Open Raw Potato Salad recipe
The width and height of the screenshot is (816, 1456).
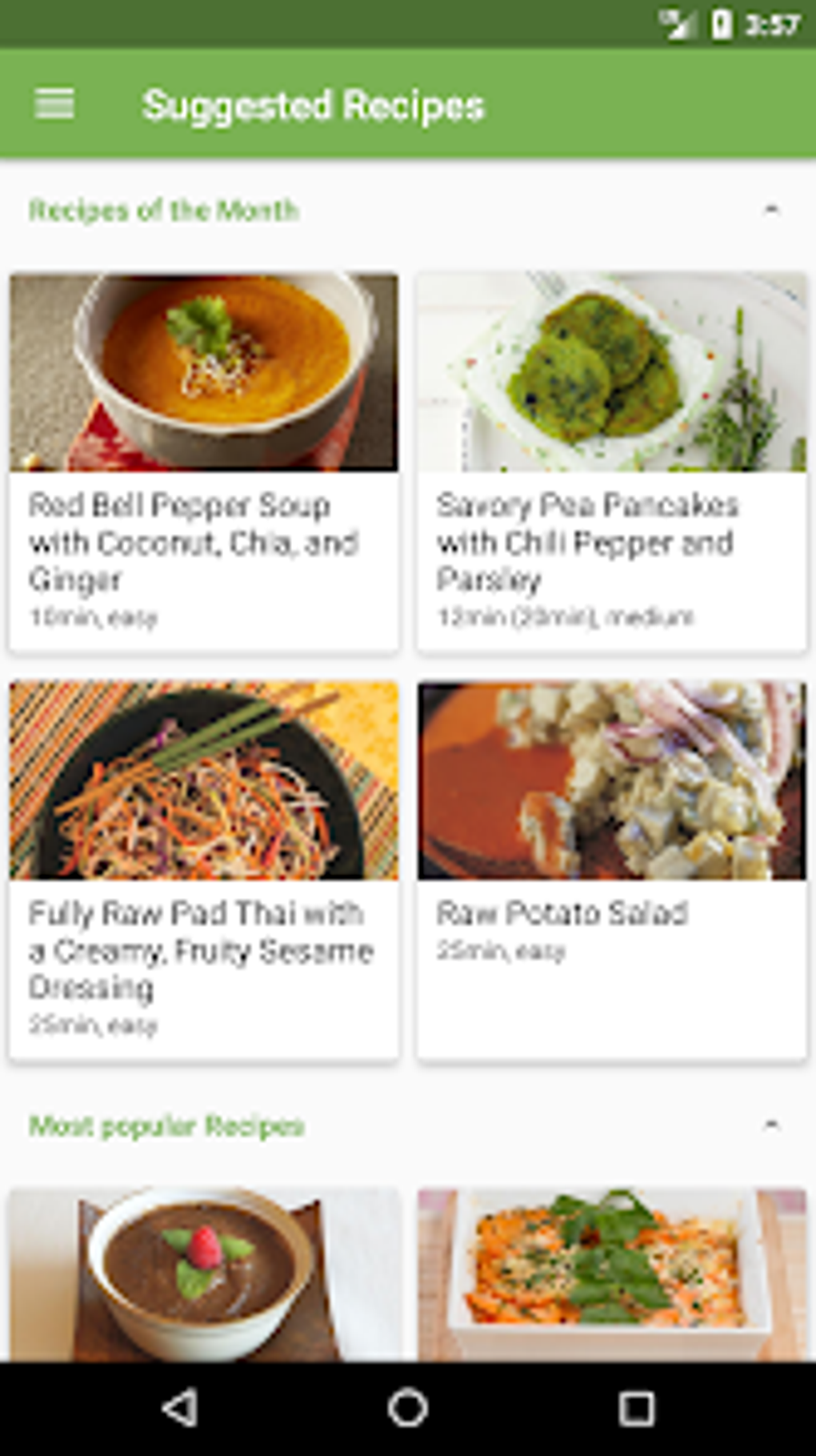point(611,870)
